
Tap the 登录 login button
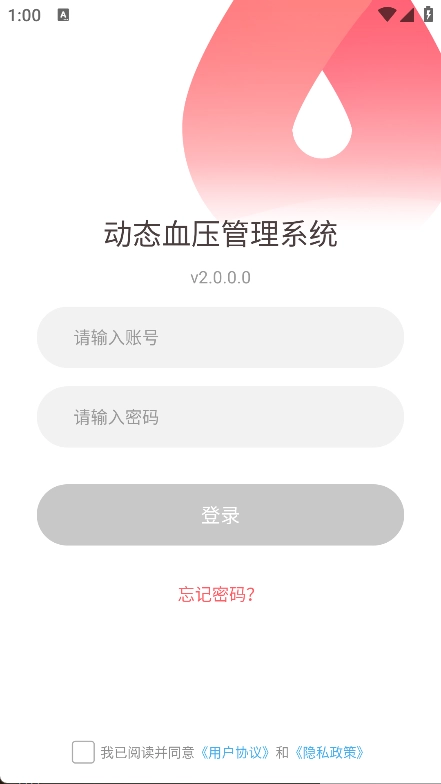pos(220,514)
